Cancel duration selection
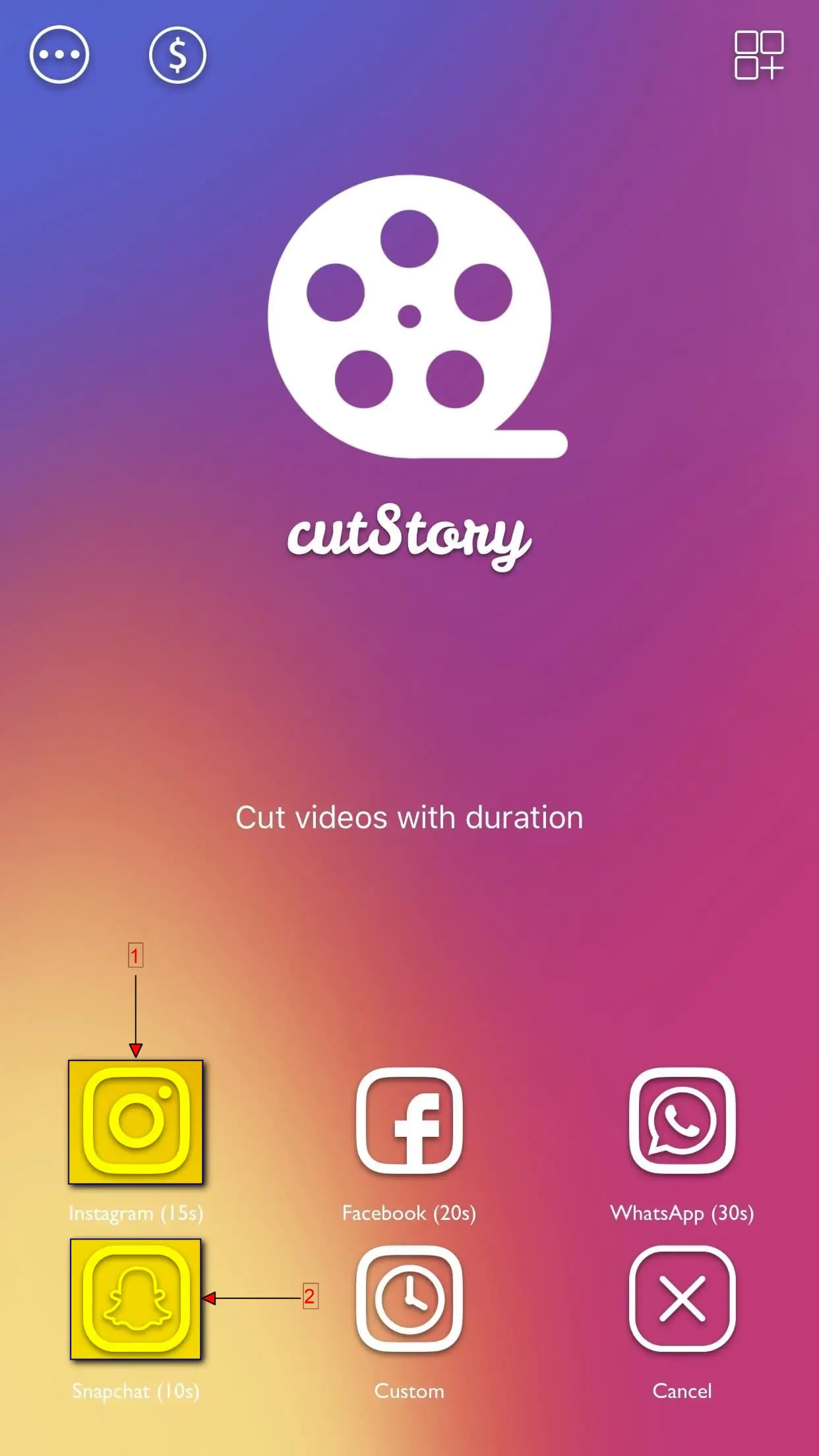This screenshot has height=1456, width=819. 682,1299
